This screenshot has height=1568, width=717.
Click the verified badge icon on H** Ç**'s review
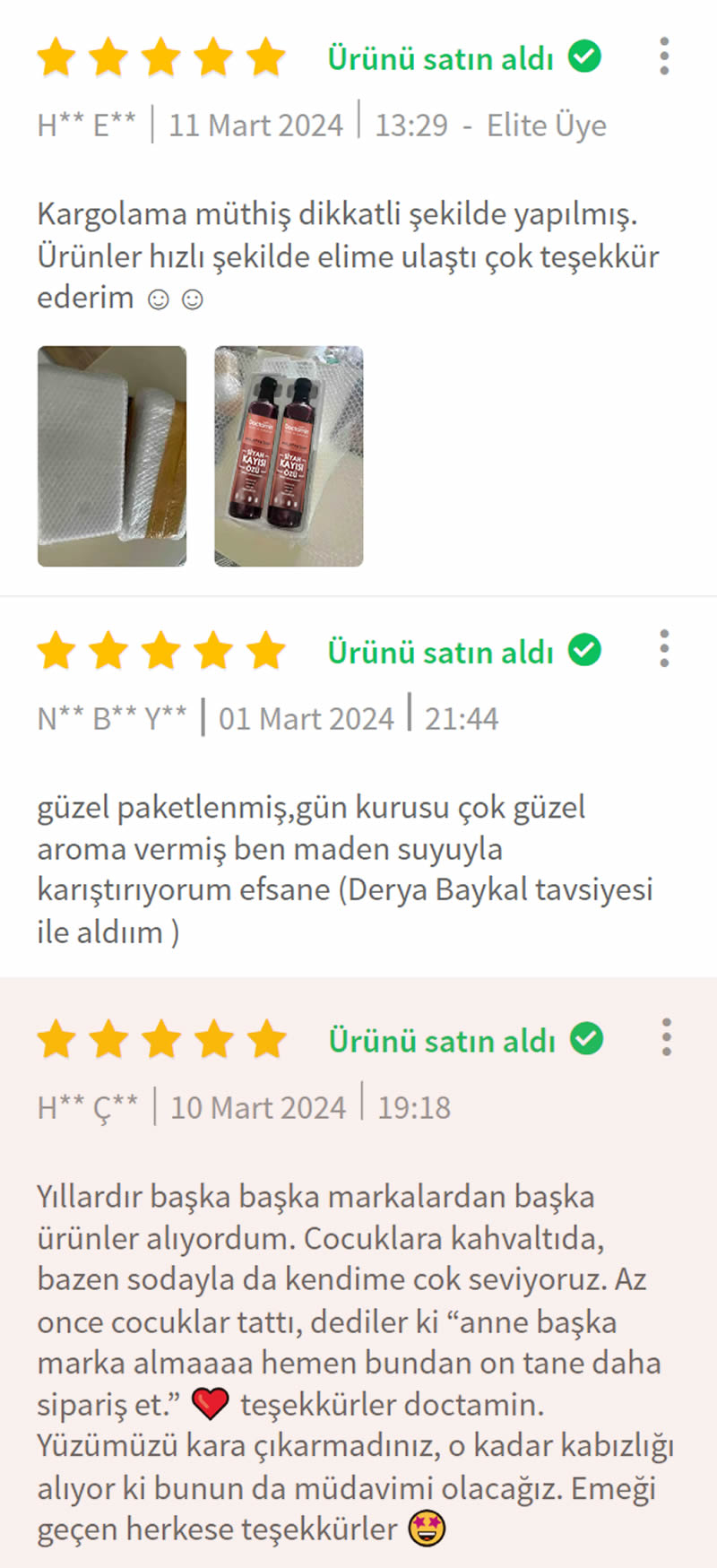tap(589, 1039)
